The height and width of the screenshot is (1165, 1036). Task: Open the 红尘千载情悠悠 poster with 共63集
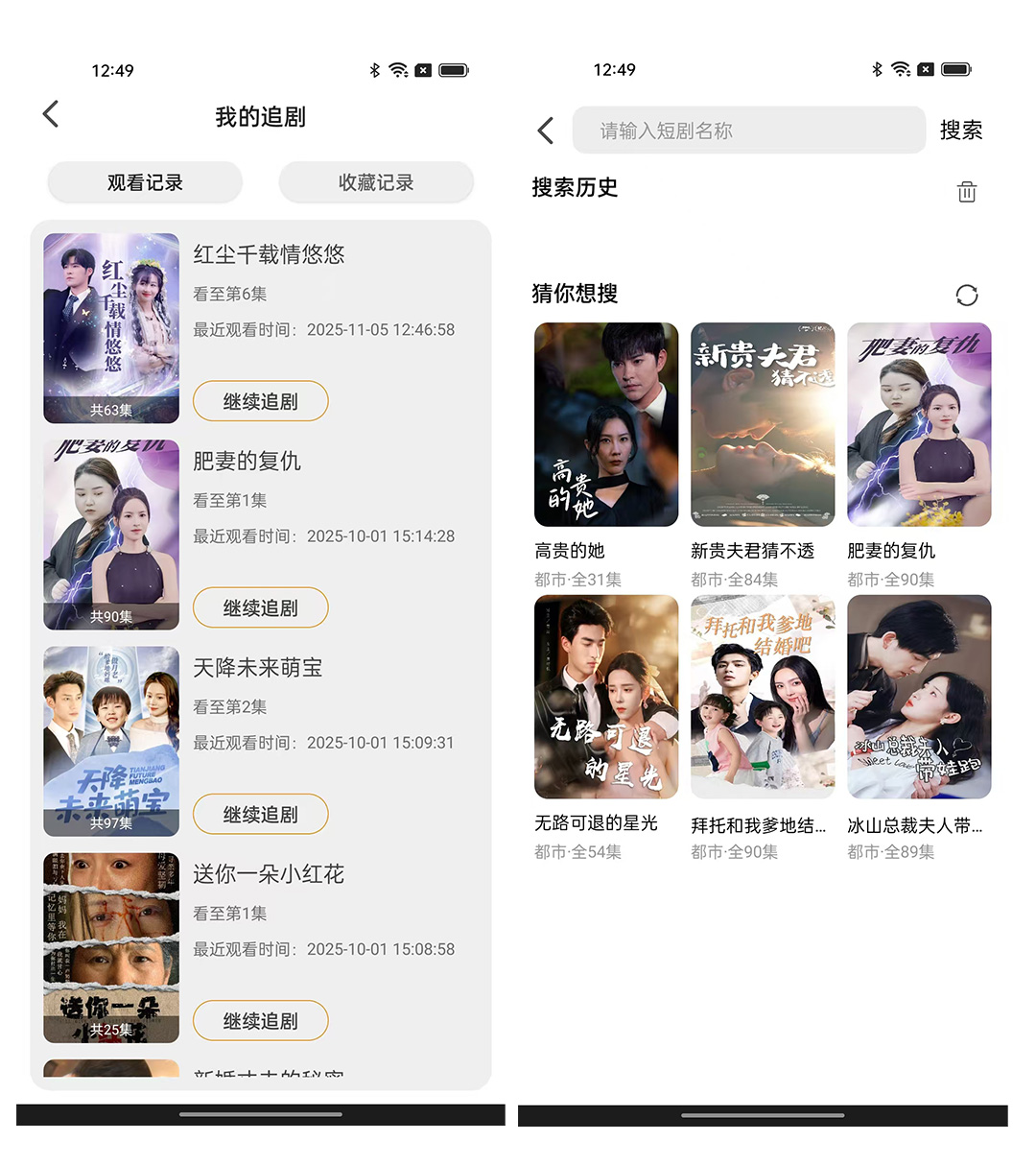(111, 328)
